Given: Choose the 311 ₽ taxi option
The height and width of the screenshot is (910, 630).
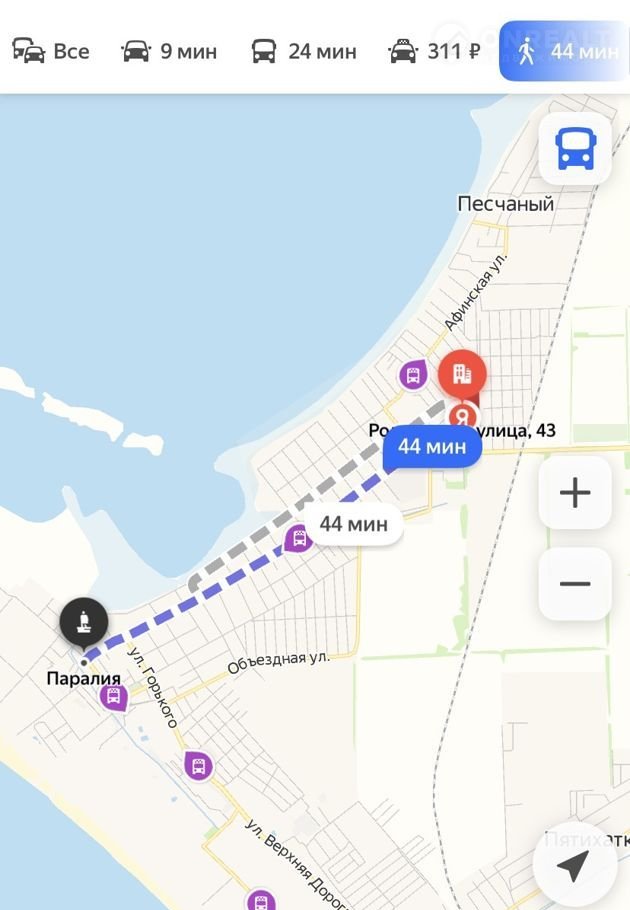Looking at the screenshot, I should (x=434, y=51).
